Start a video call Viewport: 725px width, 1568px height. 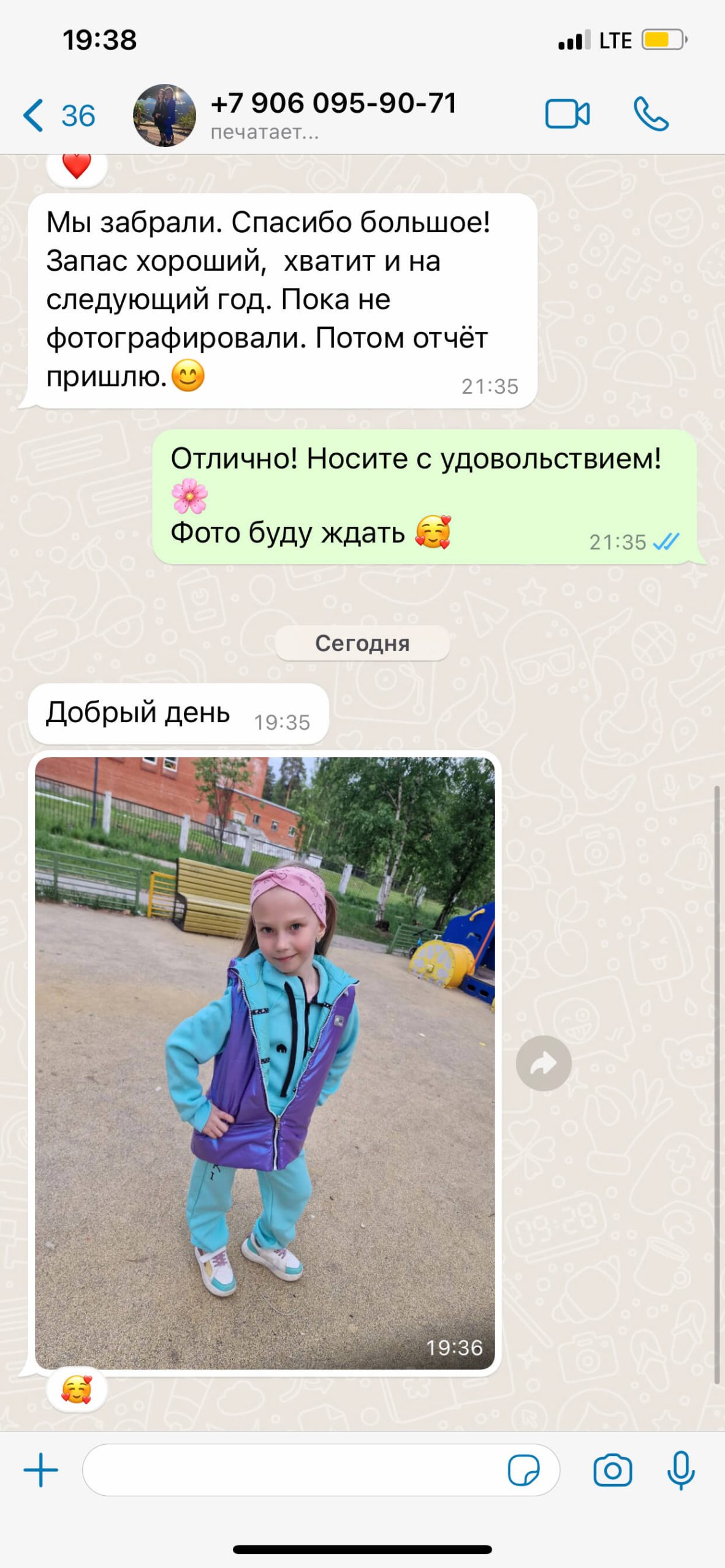(567, 115)
